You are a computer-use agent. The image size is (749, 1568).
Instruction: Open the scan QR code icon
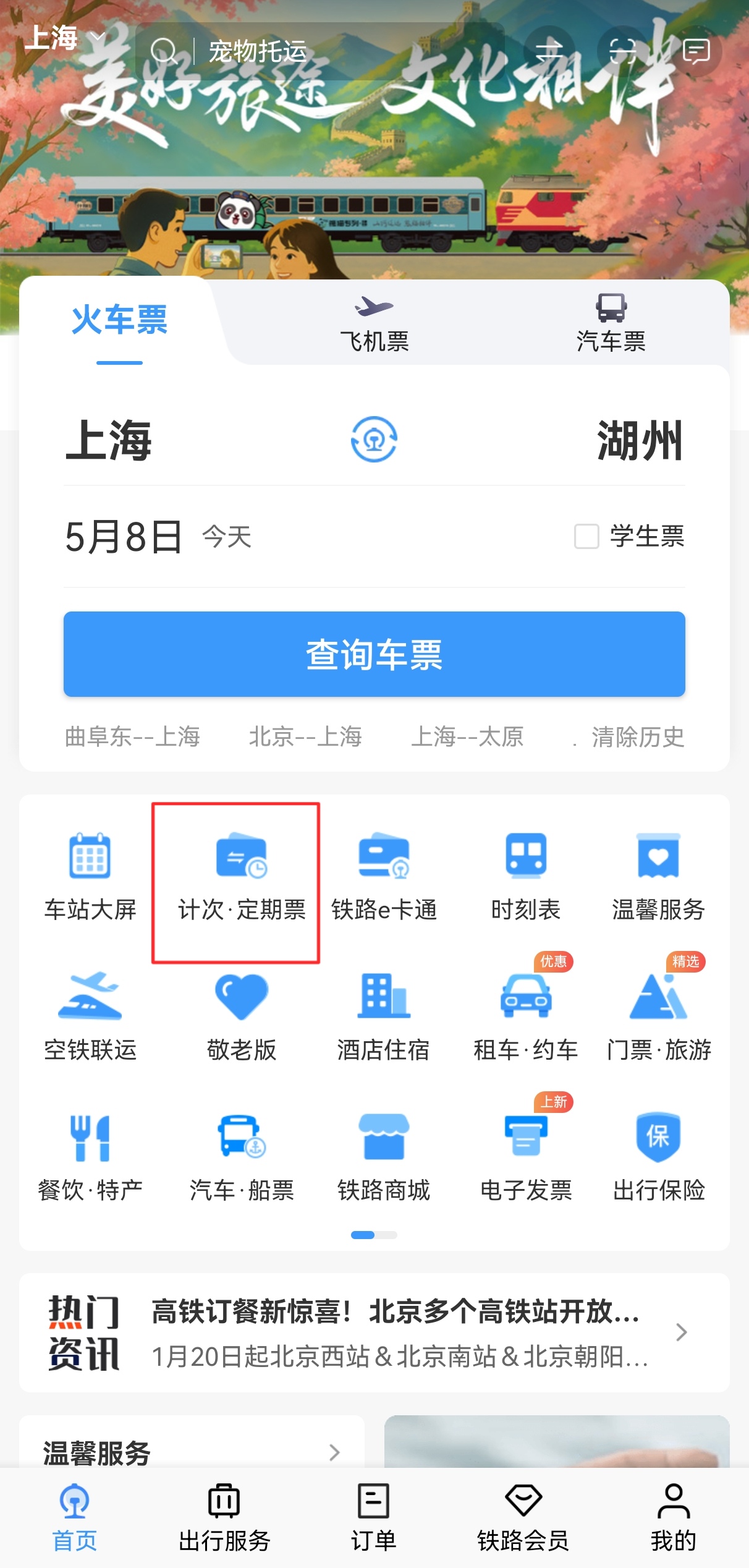(x=622, y=51)
